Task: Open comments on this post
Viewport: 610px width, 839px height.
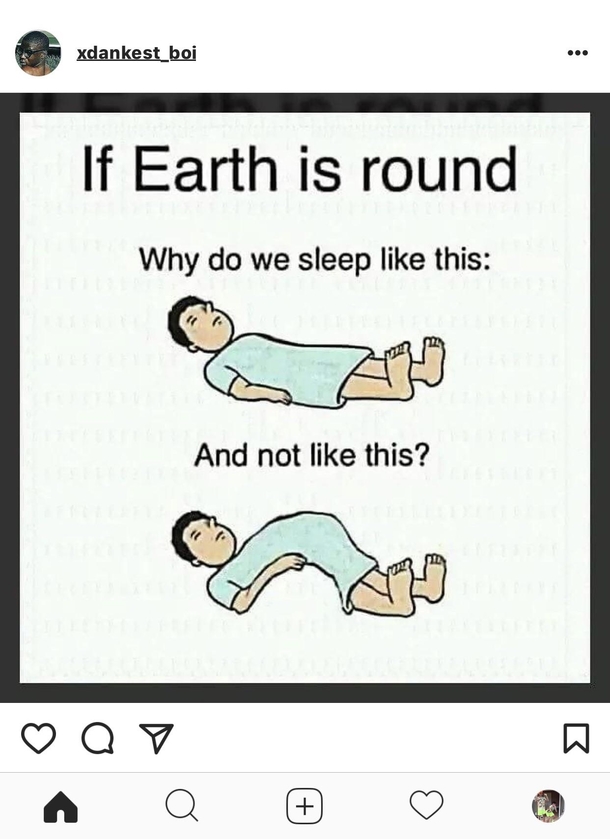Action: pos(97,738)
